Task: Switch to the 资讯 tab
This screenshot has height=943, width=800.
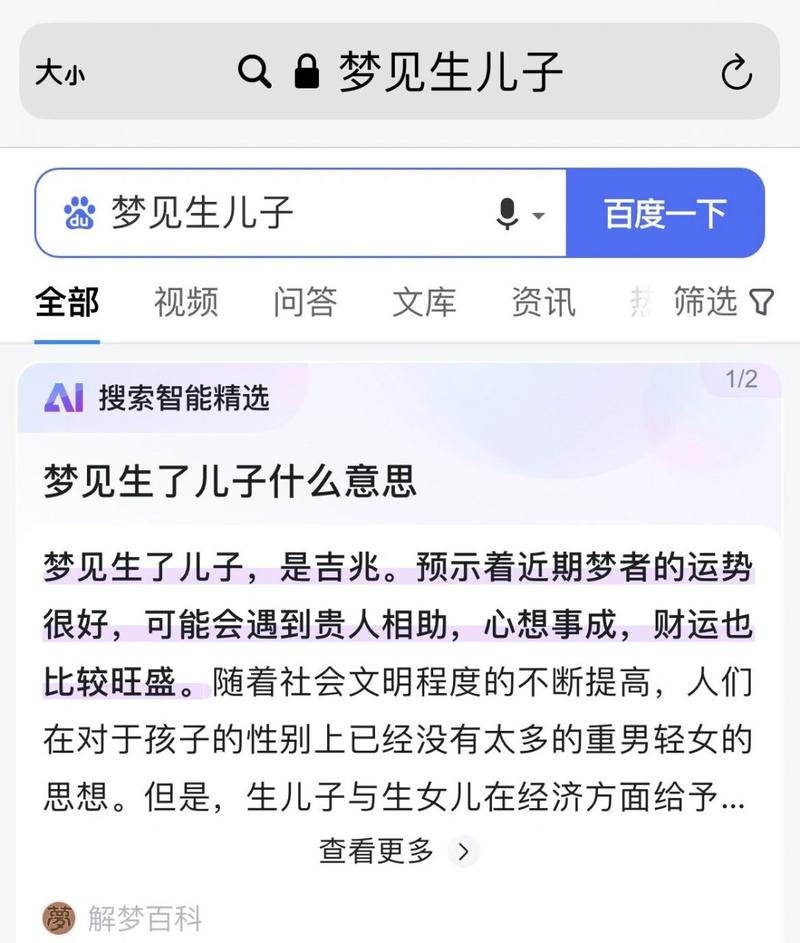Action: pyautogui.click(x=543, y=301)
